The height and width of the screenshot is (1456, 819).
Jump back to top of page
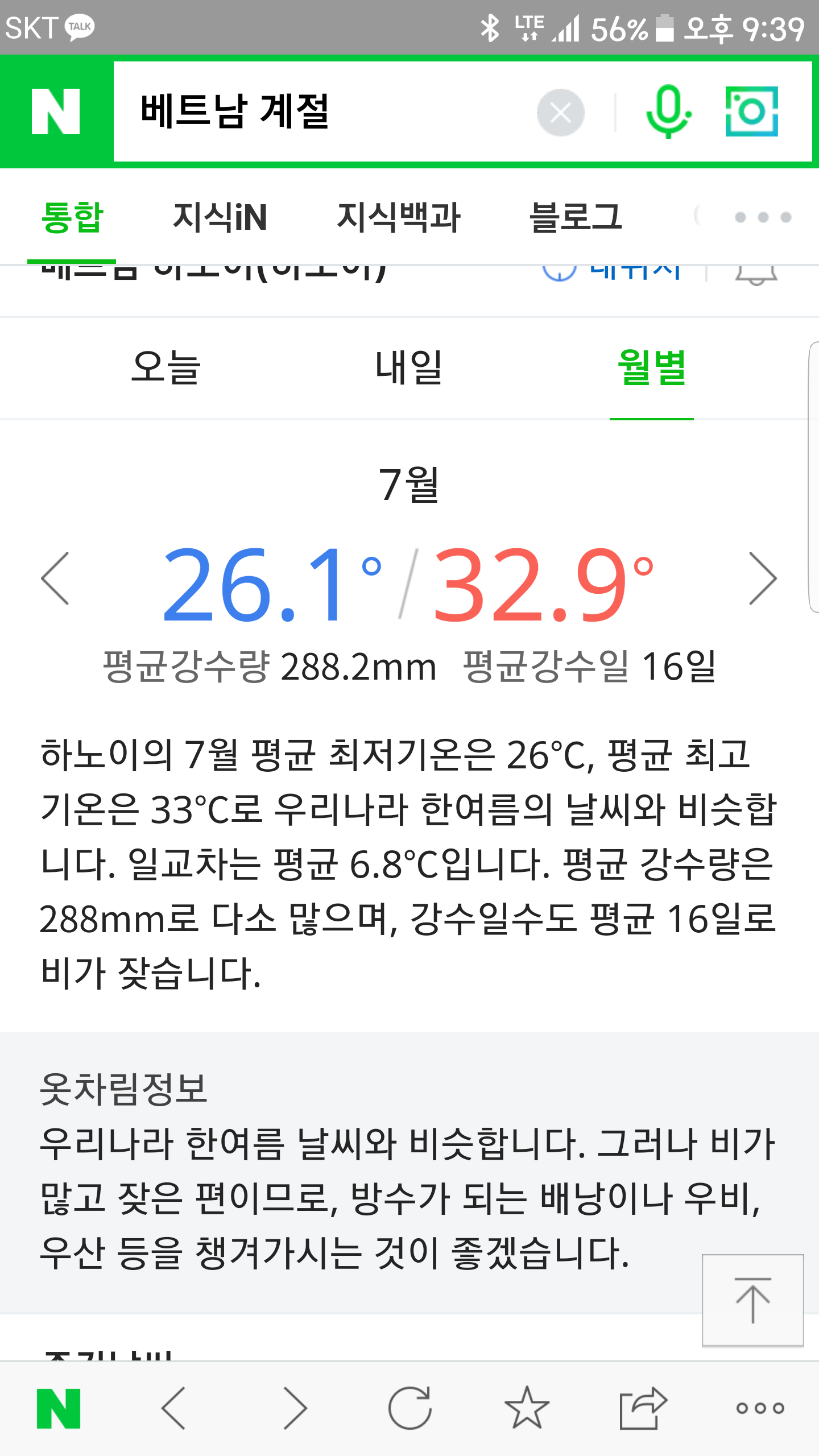pos(752,1300)
